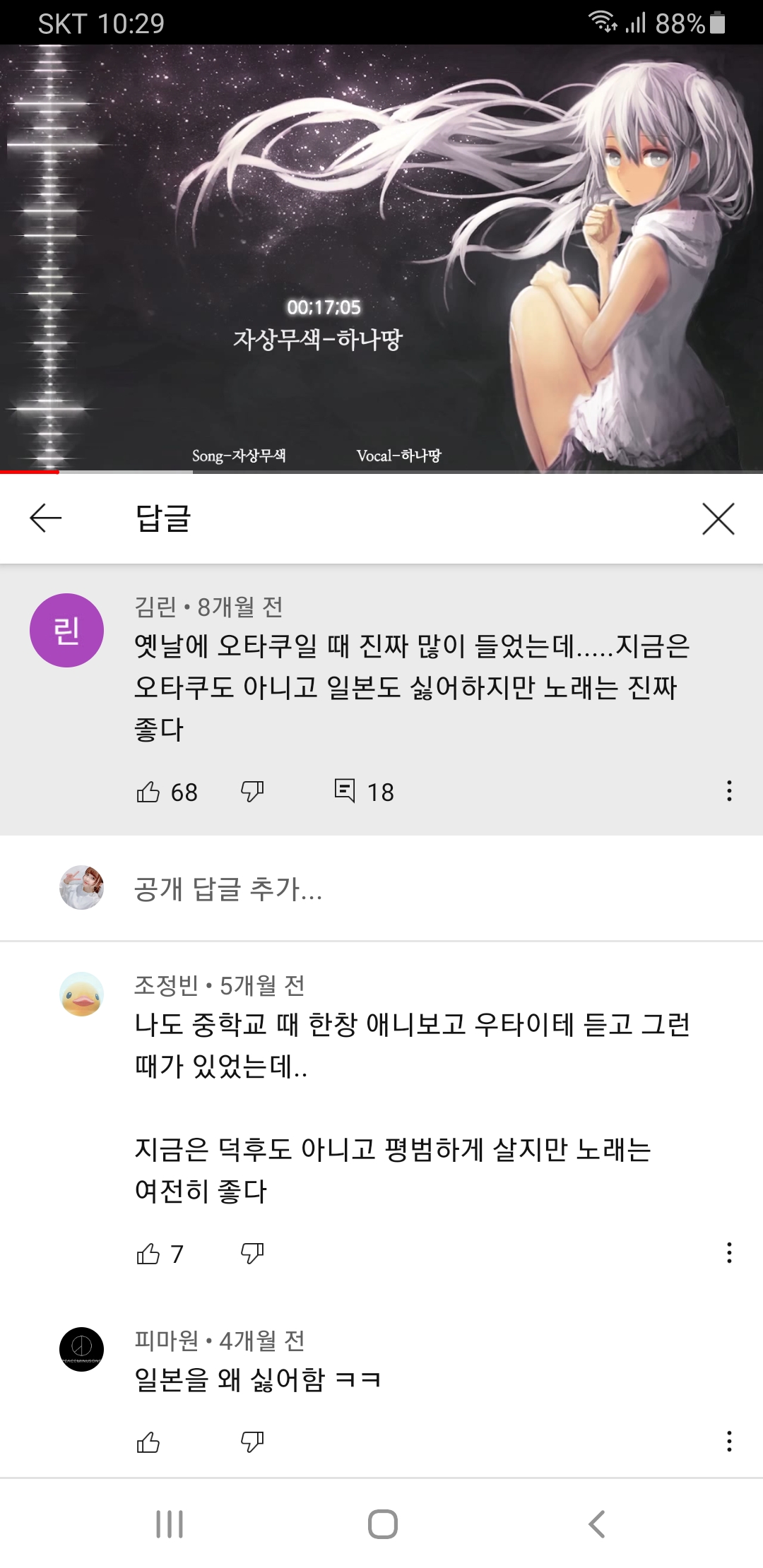Open 피마원's profile avatar
The width and height of the screenshot is (763, 1568).
(x=81, y=1349)
